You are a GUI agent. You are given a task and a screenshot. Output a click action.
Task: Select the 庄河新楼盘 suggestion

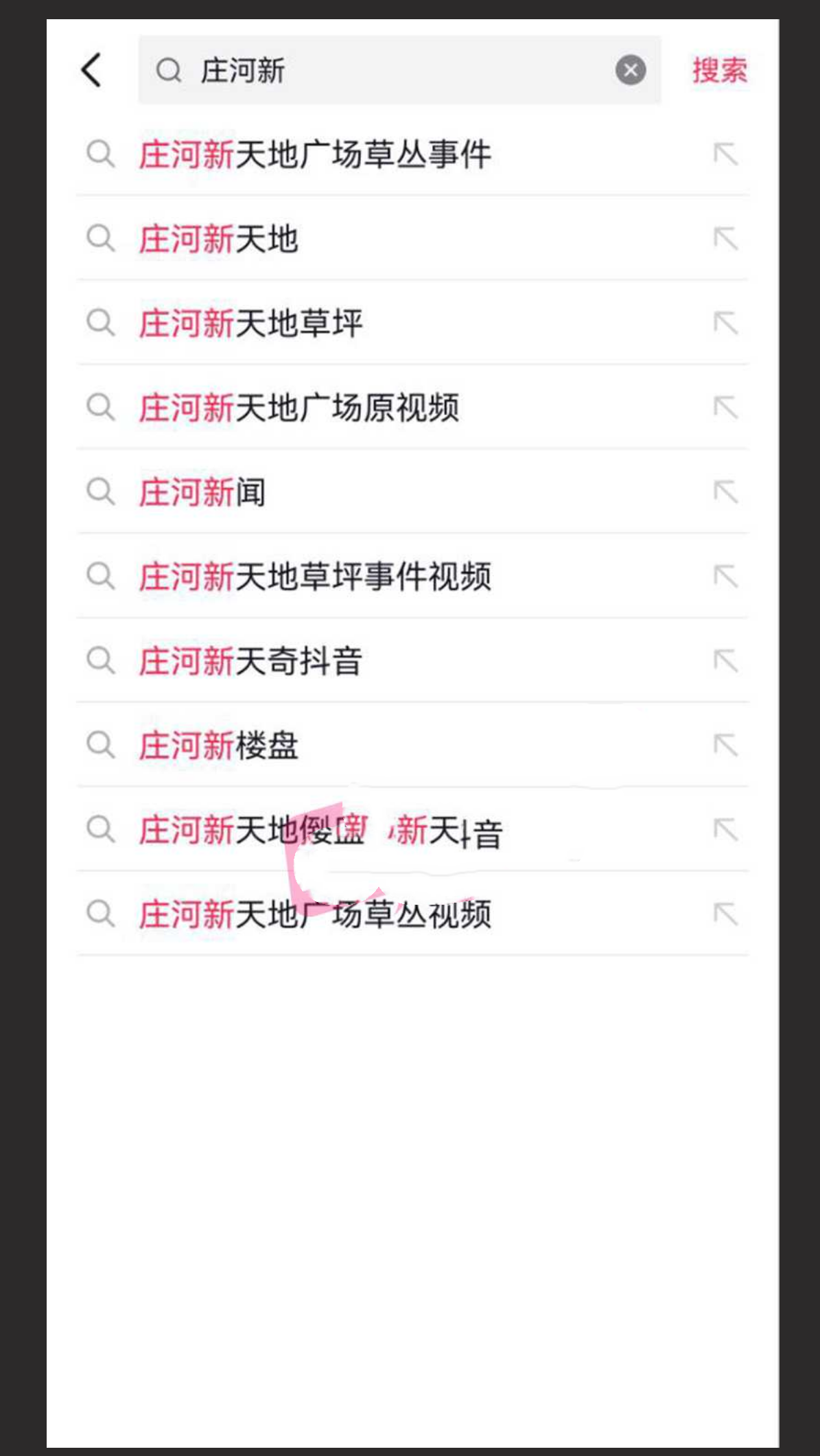coord(220,746)
